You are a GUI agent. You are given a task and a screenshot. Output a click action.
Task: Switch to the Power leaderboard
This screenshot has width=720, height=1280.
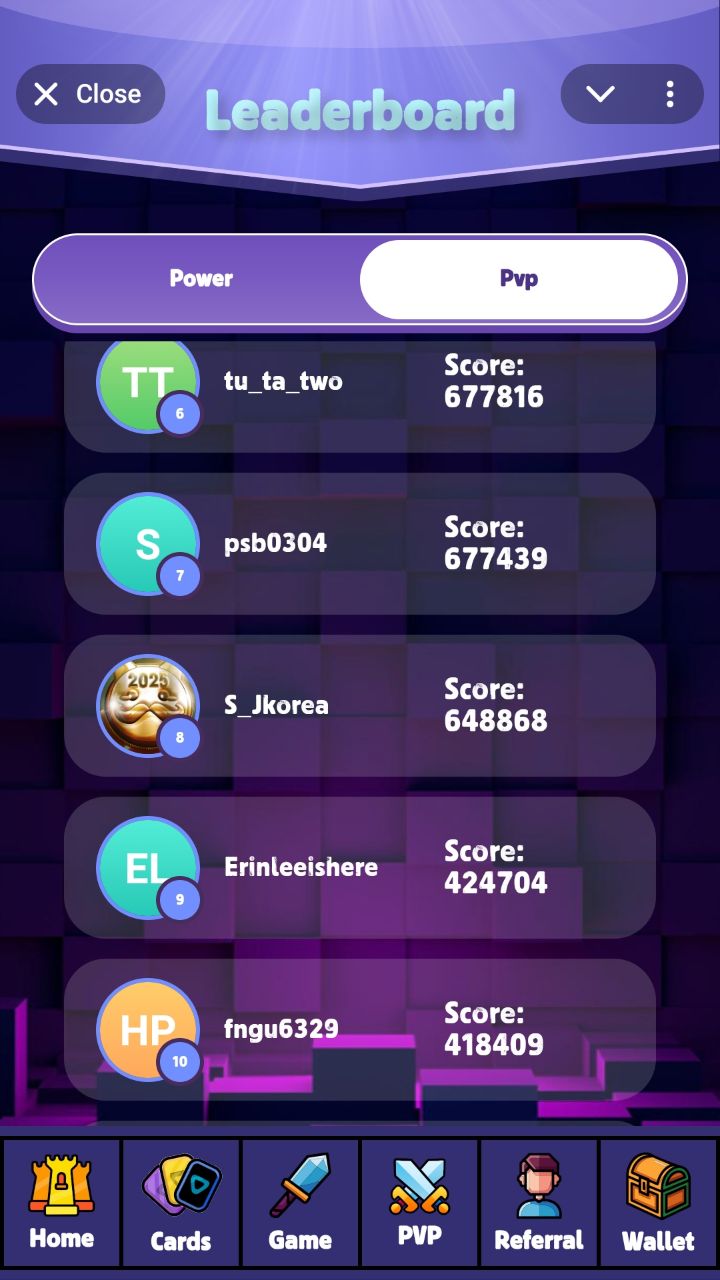pos(200,279)
